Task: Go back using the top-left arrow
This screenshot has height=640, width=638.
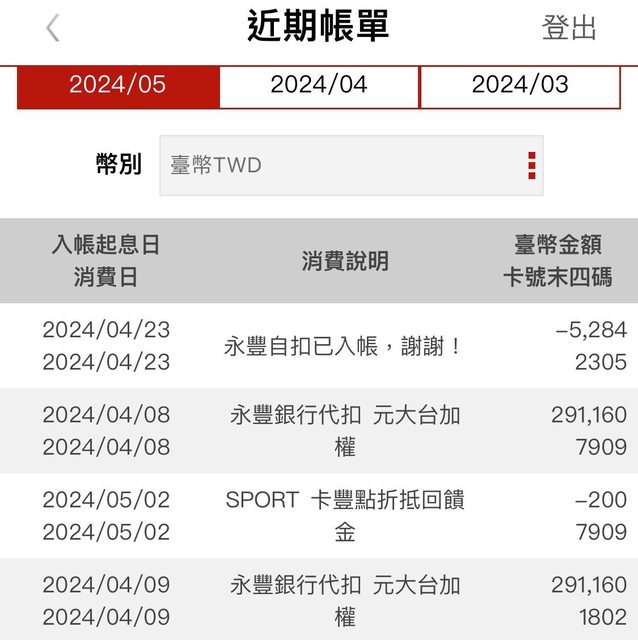Action: click(x=53, y=29)
